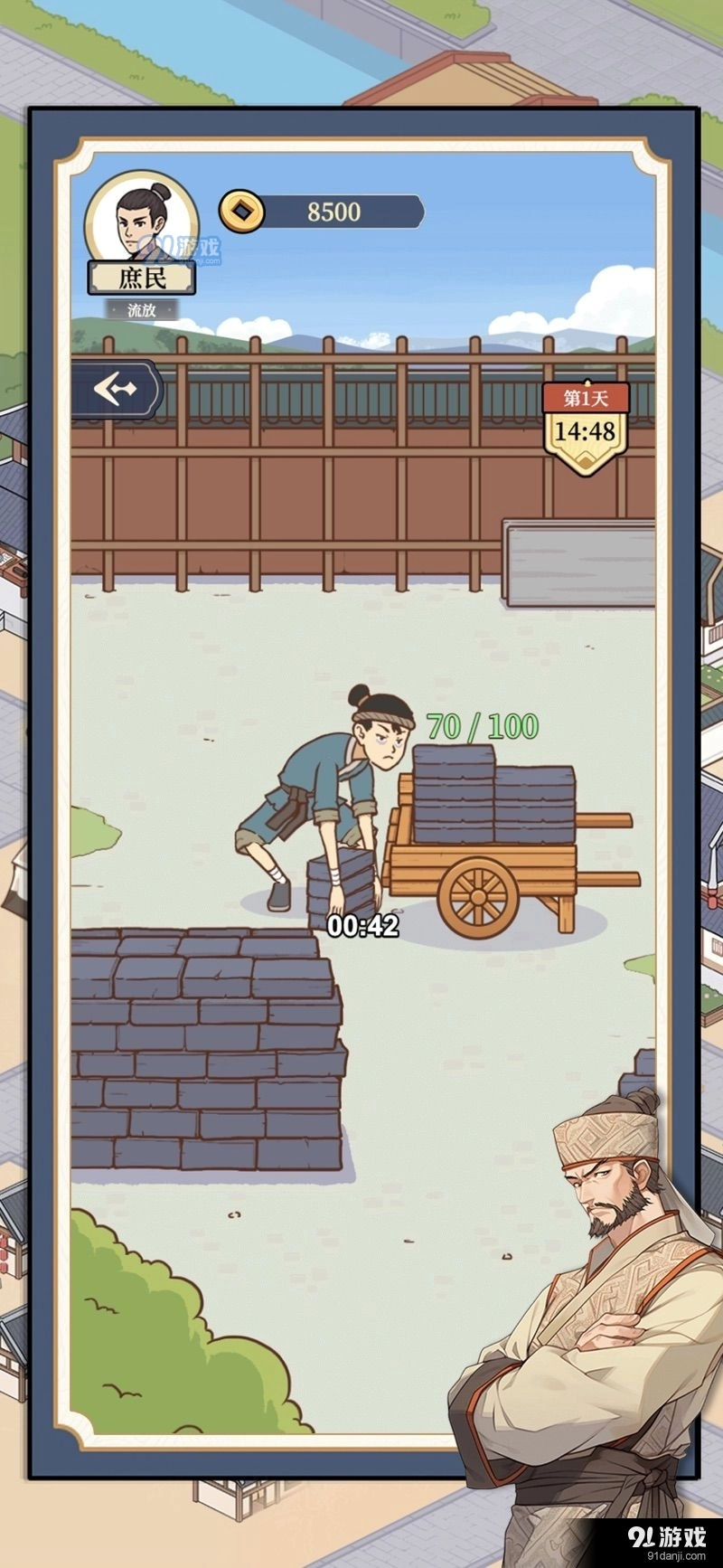Tap the back arrow button

coord(116,390)
